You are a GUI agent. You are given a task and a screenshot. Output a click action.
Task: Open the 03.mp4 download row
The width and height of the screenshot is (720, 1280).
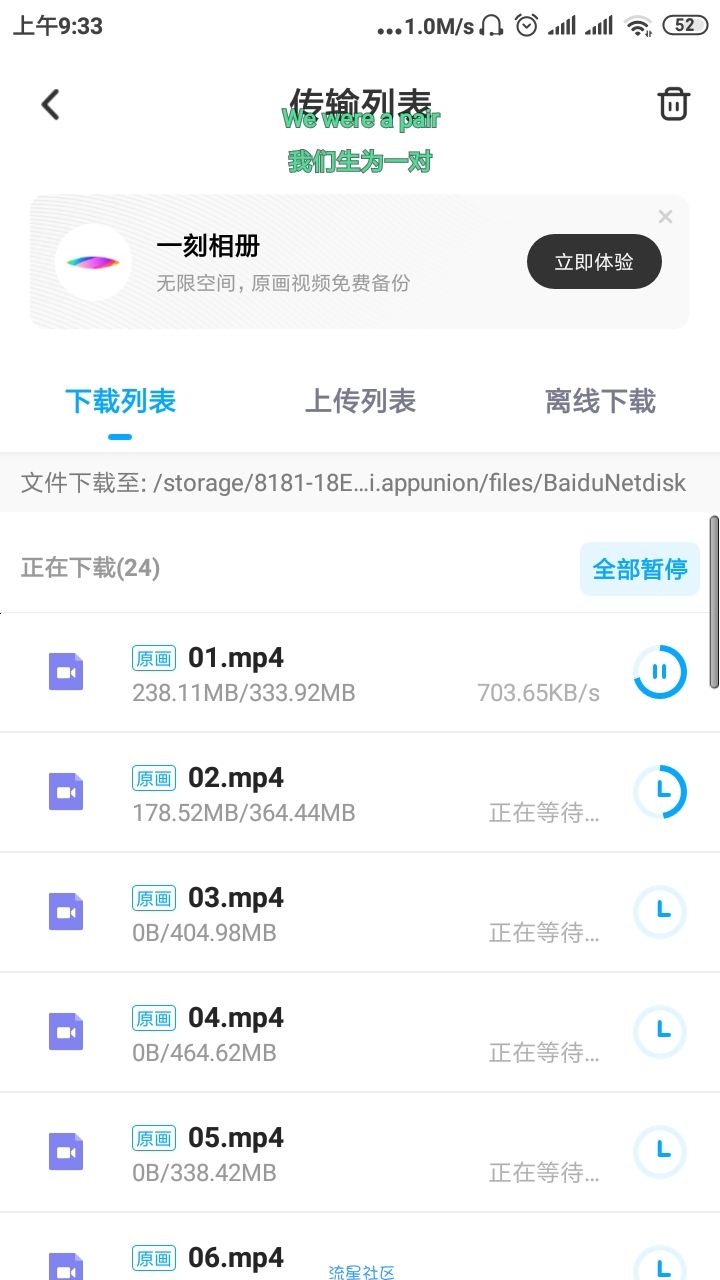(x=360, y=912)
